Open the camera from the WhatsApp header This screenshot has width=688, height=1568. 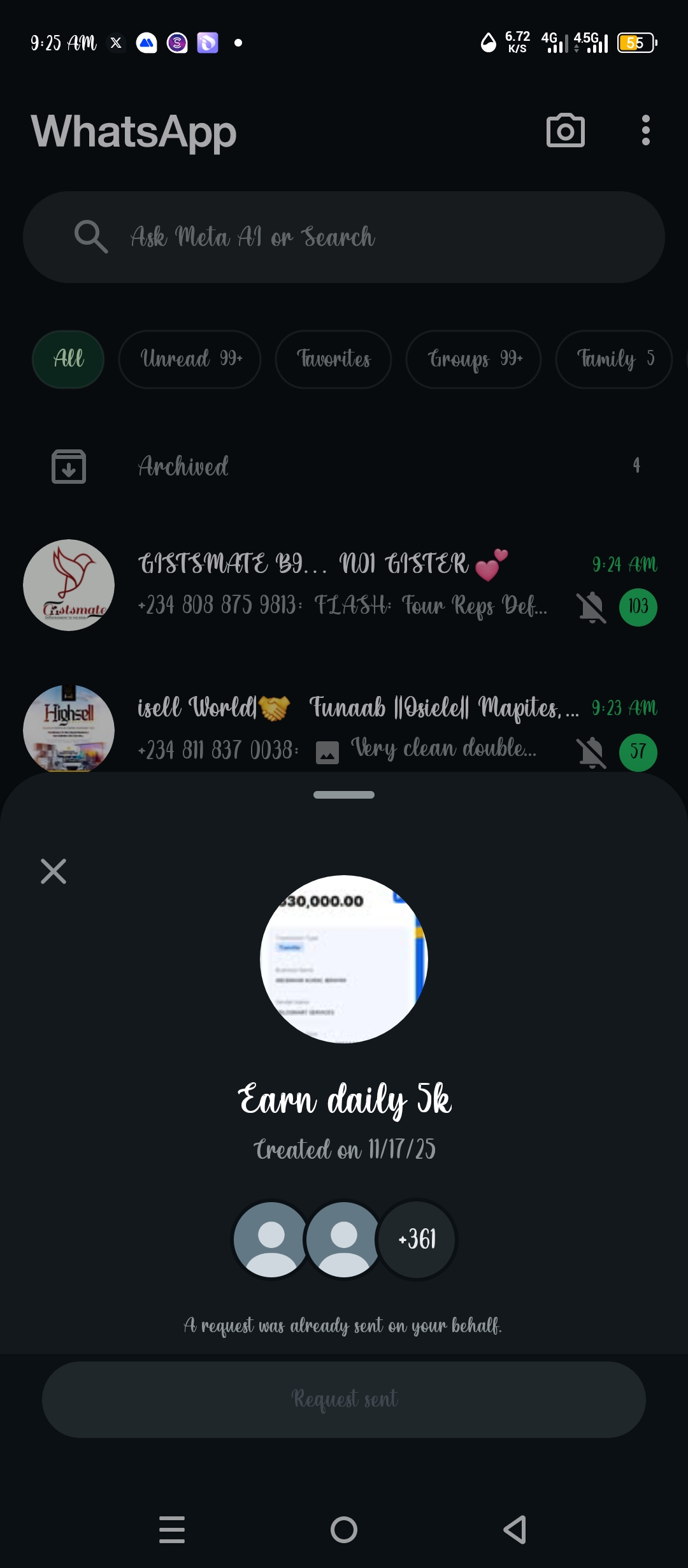click(x=565, y=131)
